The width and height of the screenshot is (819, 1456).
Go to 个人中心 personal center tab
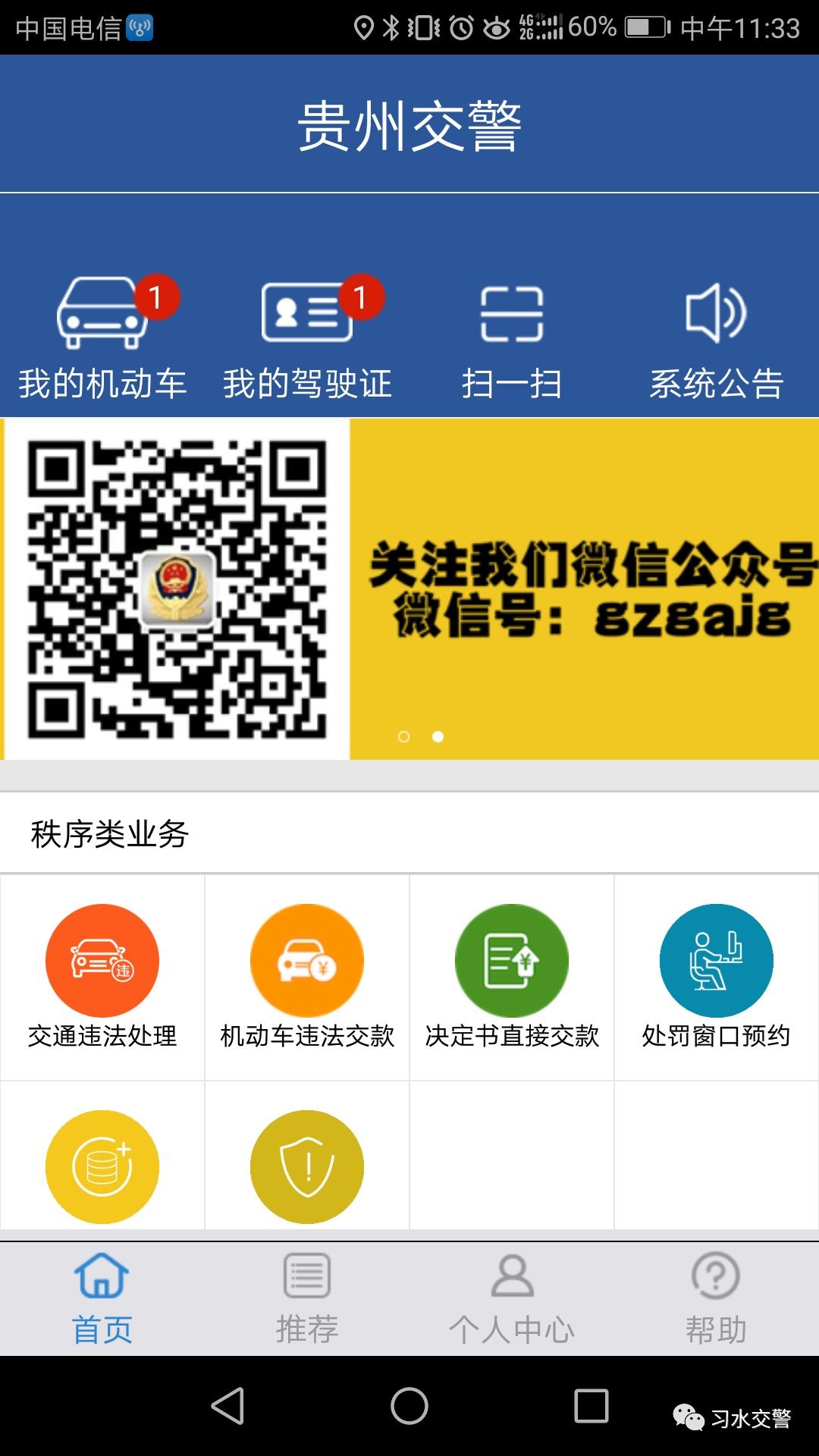512,1298
